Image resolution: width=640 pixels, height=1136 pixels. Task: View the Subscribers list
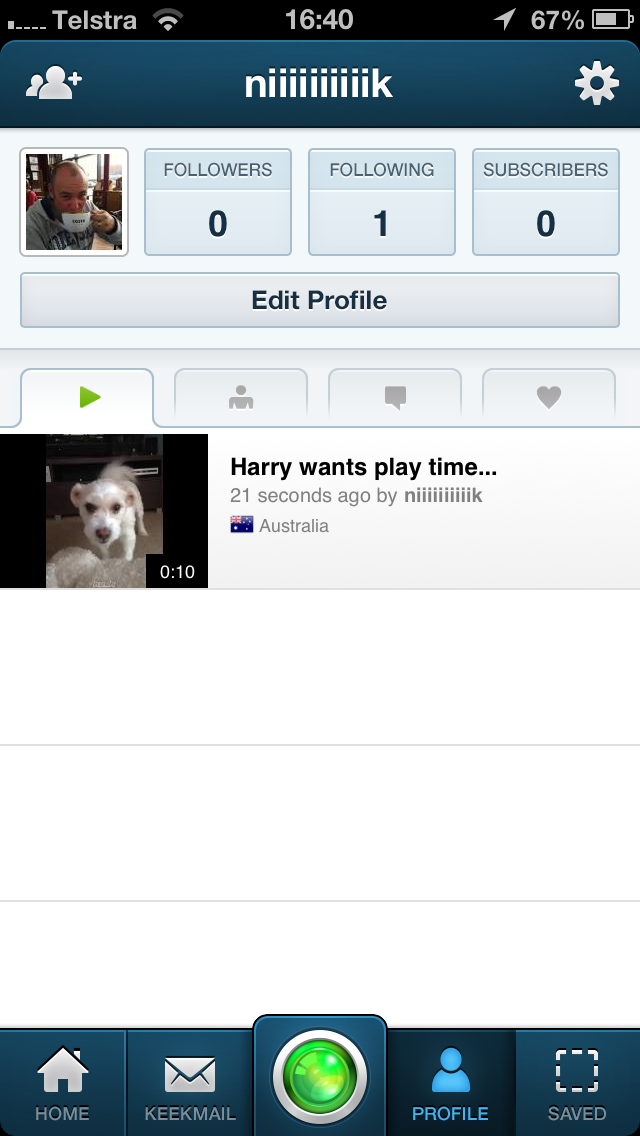[546, 202]
